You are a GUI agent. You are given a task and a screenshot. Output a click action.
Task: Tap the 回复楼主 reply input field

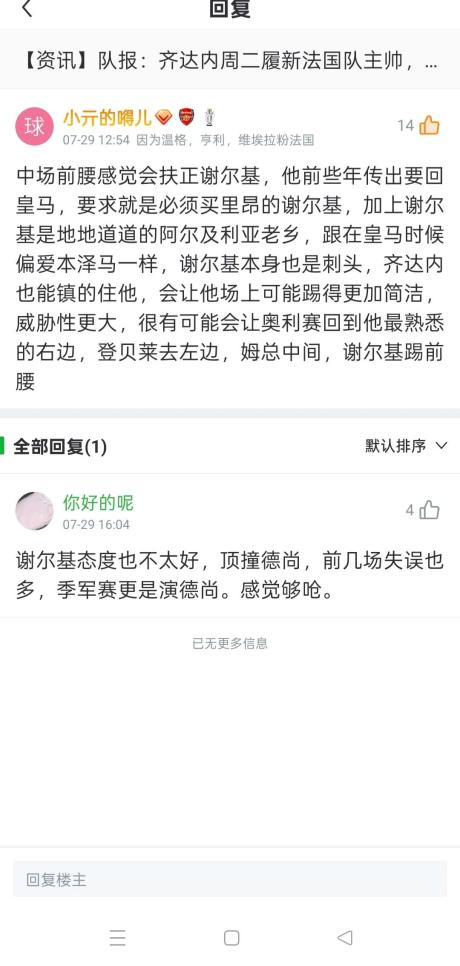pyautogui.click(x=230, y=879)
